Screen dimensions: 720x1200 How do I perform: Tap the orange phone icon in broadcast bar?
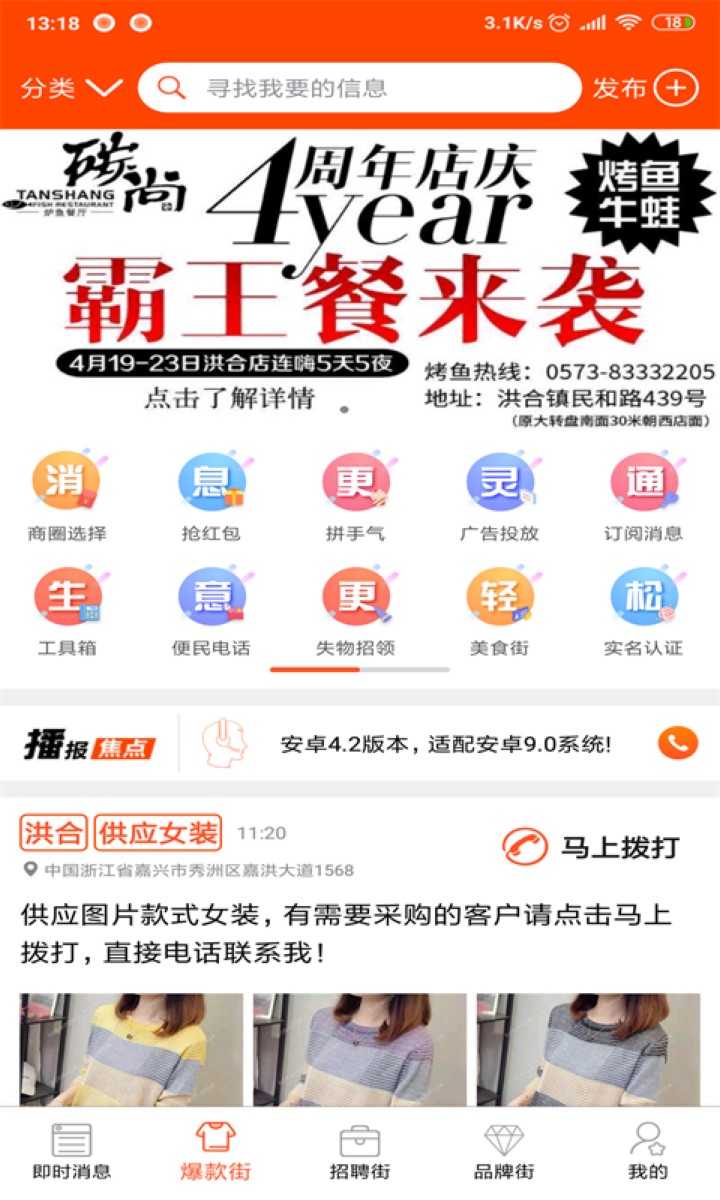click(676, 740)
